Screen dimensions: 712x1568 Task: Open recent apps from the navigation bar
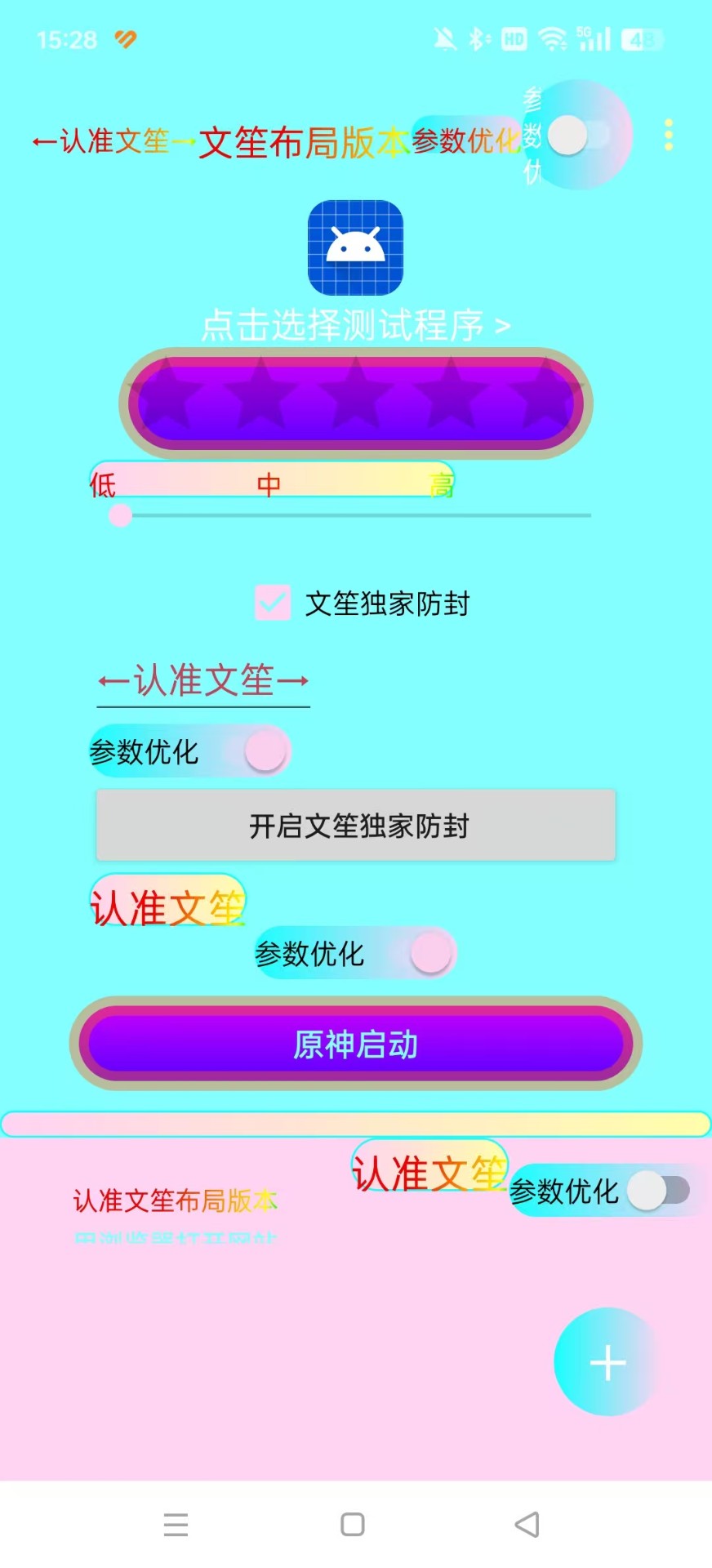[176, 1524]
